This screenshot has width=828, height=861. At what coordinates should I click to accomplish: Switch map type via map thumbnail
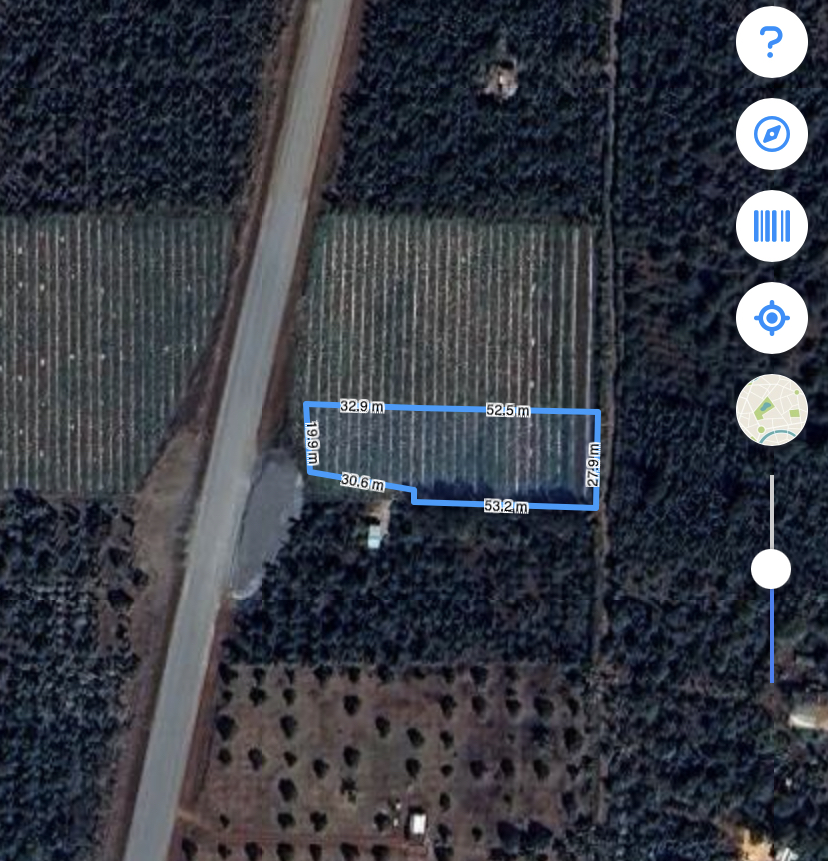pyautogui.click(x=771, y=411)
